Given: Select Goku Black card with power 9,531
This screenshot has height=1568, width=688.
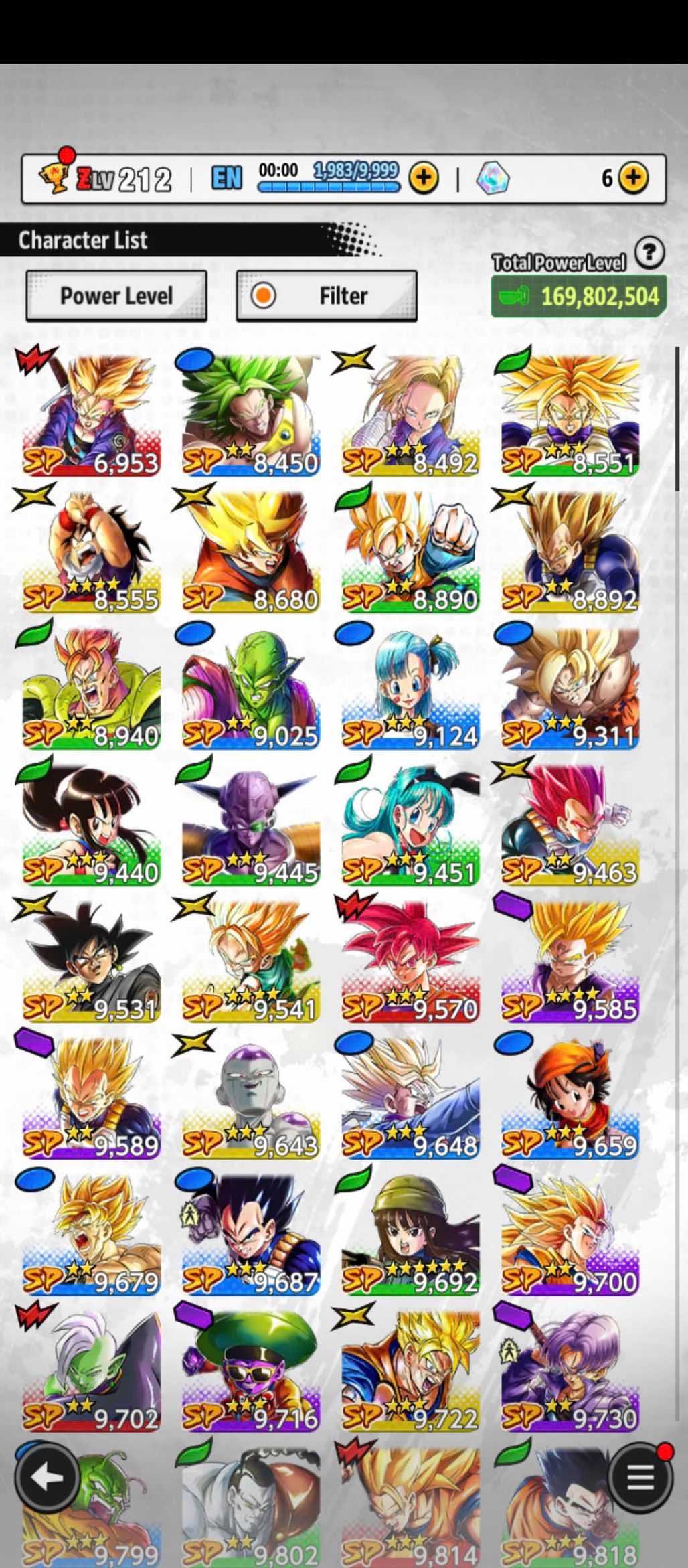Looking at the screenshot, I should pyautogui.click(x=91, y=960).
